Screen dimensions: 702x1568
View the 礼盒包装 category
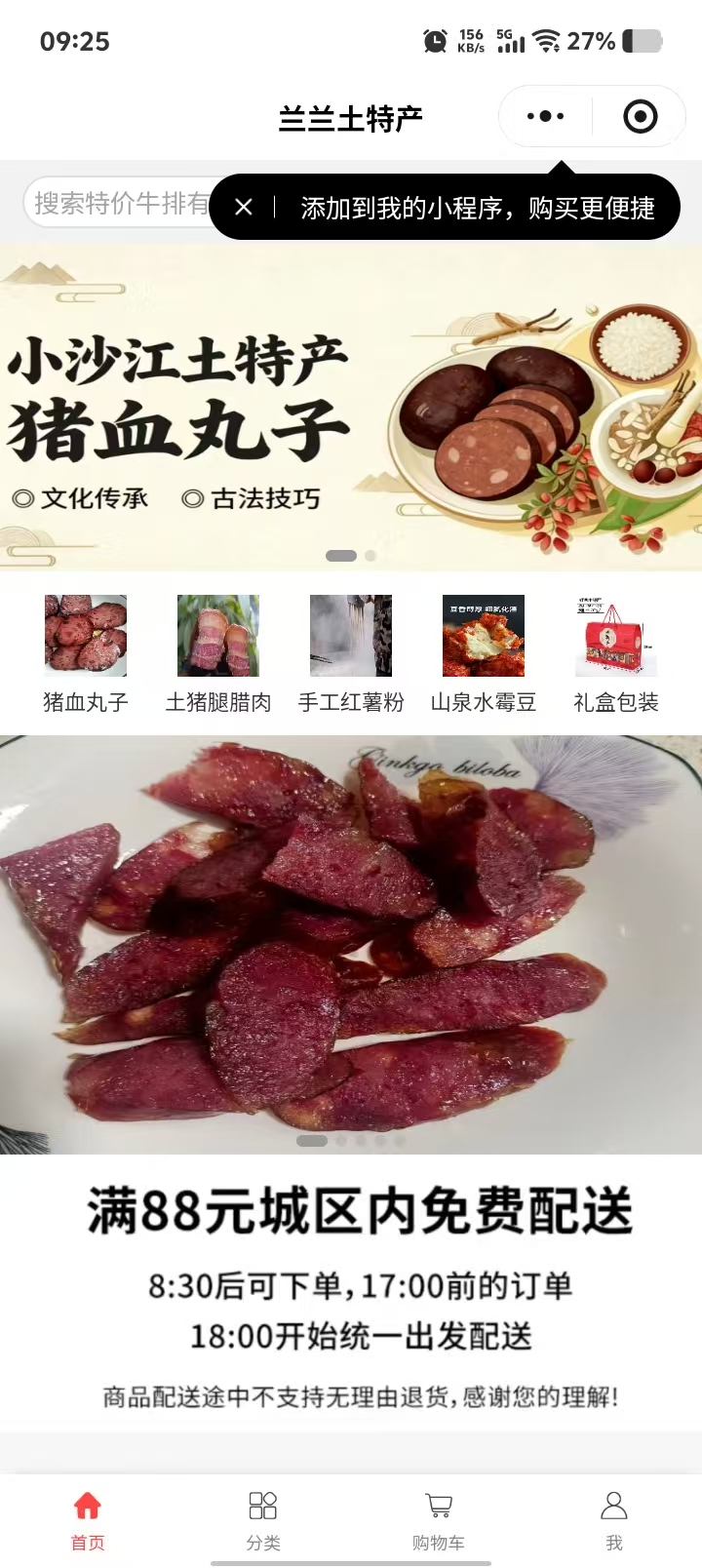point(616,653)
